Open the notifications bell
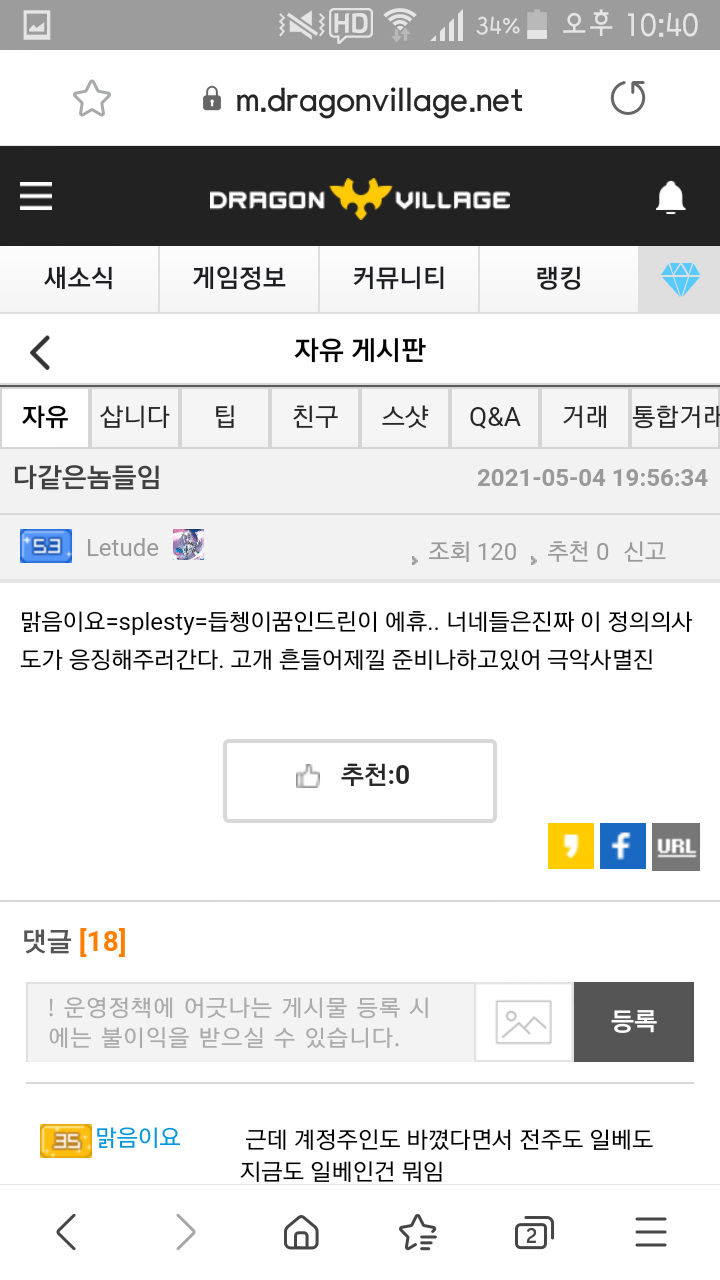This screenshot has height=1280, width=720. [671, 198]
